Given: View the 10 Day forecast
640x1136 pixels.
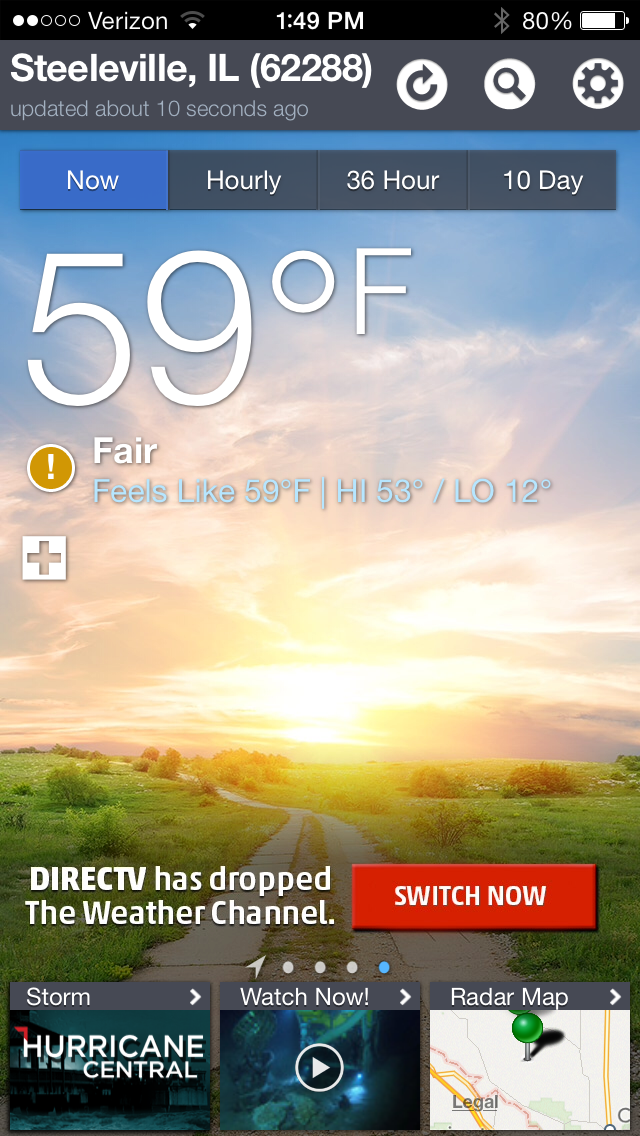Looking at the screenshot, I should [x=542, y=180].
